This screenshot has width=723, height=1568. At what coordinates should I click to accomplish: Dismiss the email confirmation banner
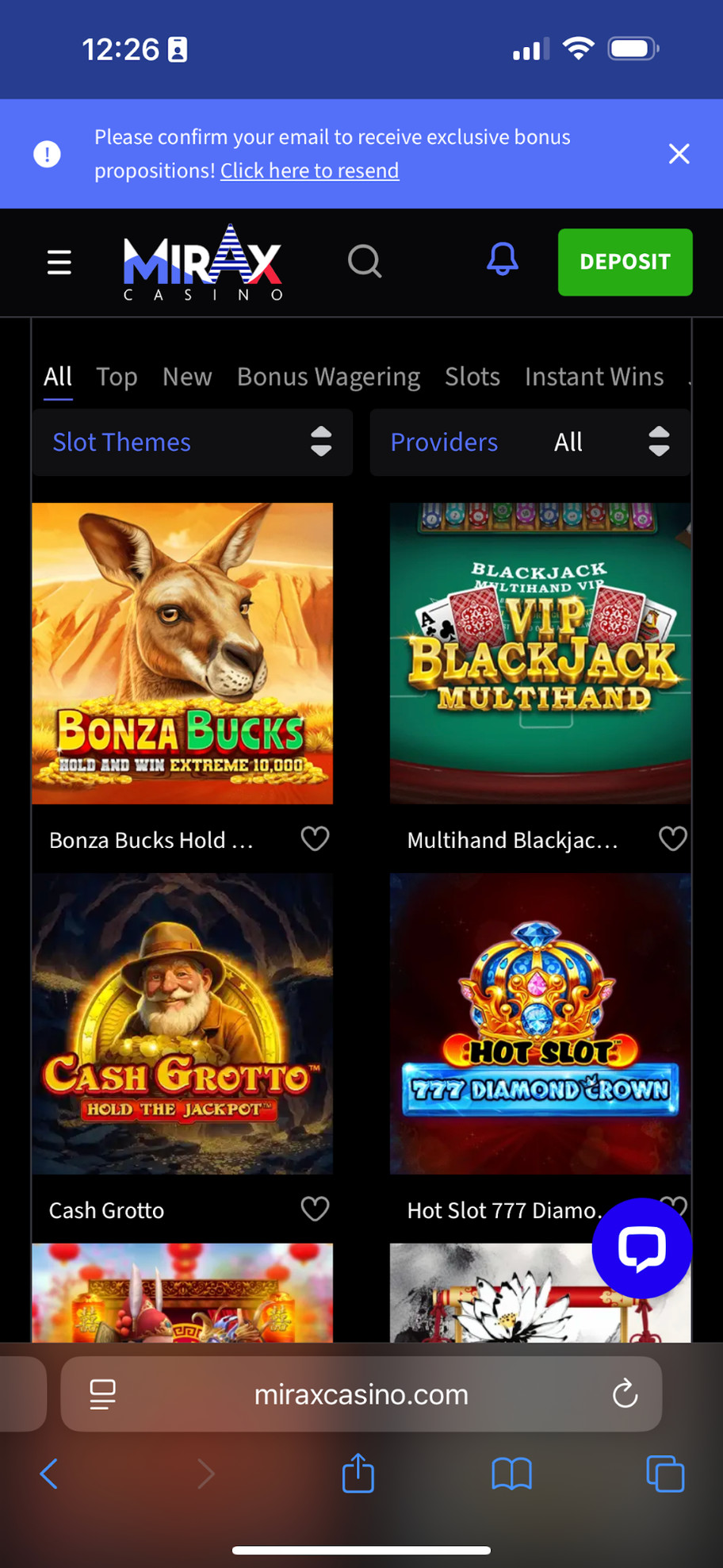point(679,154)
